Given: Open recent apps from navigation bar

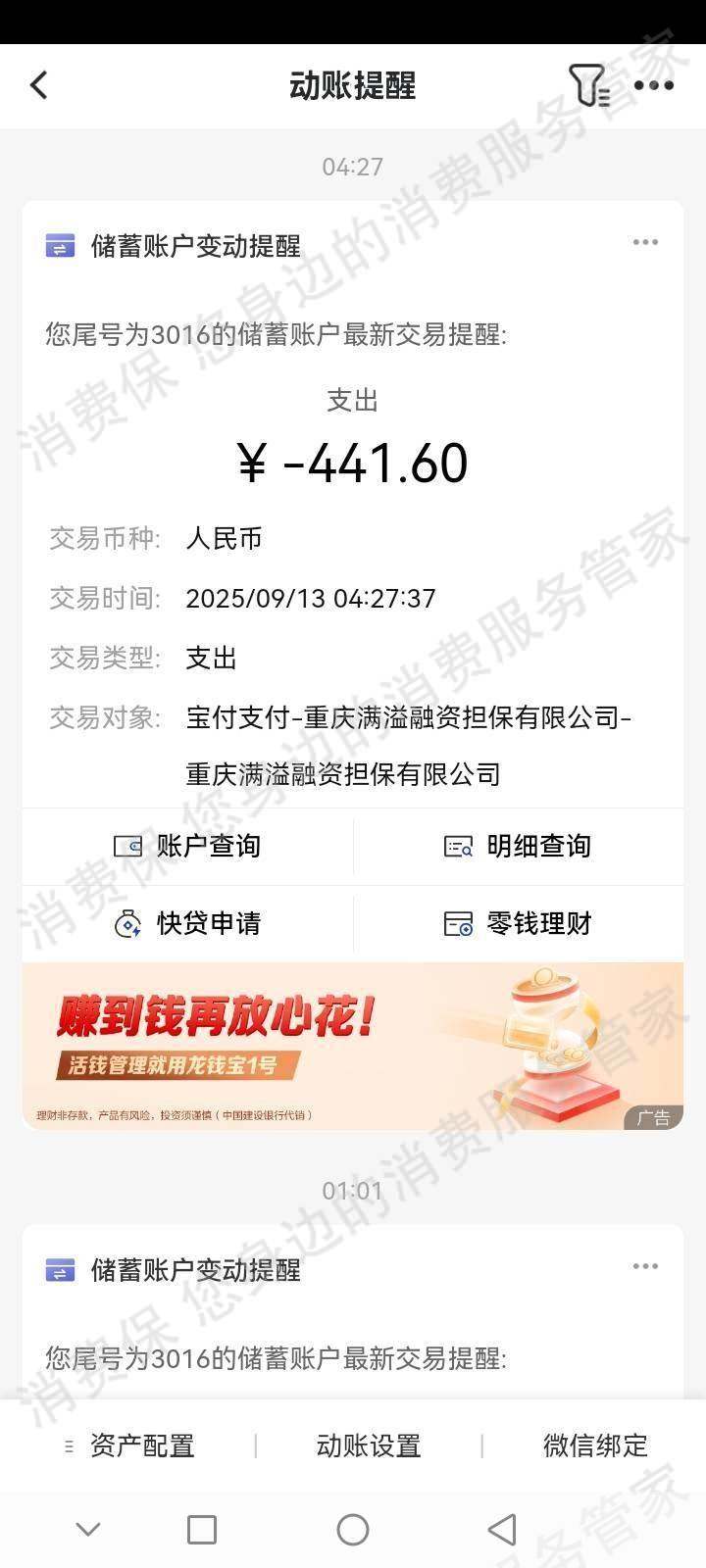Looking at the screenshot, I should point(202,1530).
